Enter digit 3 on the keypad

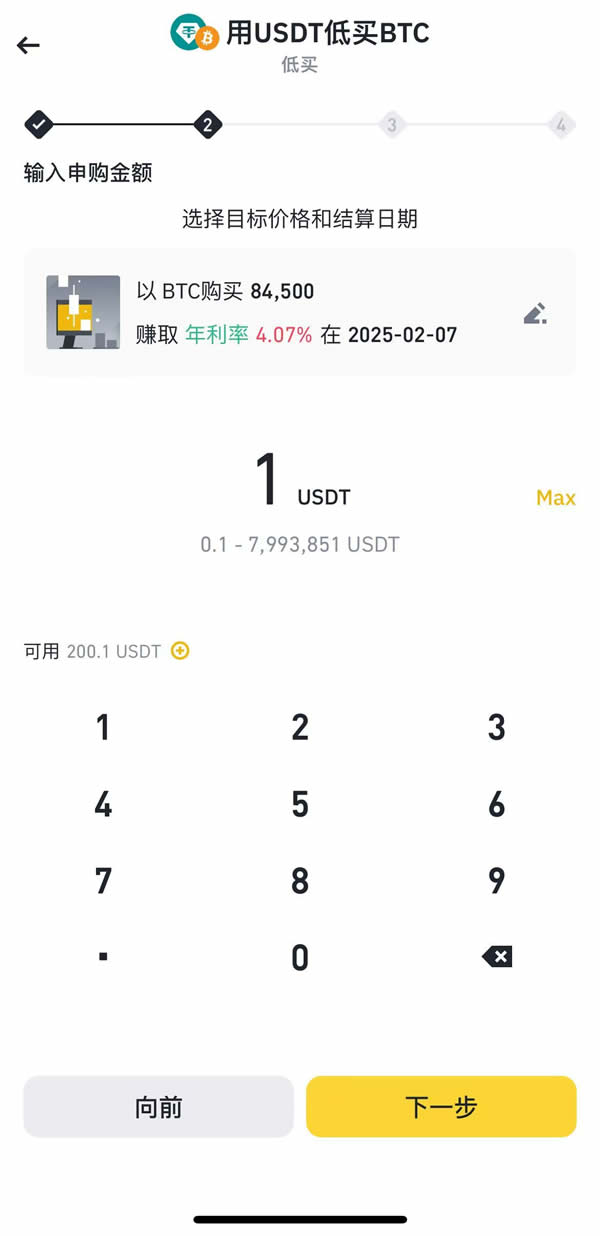coord(497,728)
